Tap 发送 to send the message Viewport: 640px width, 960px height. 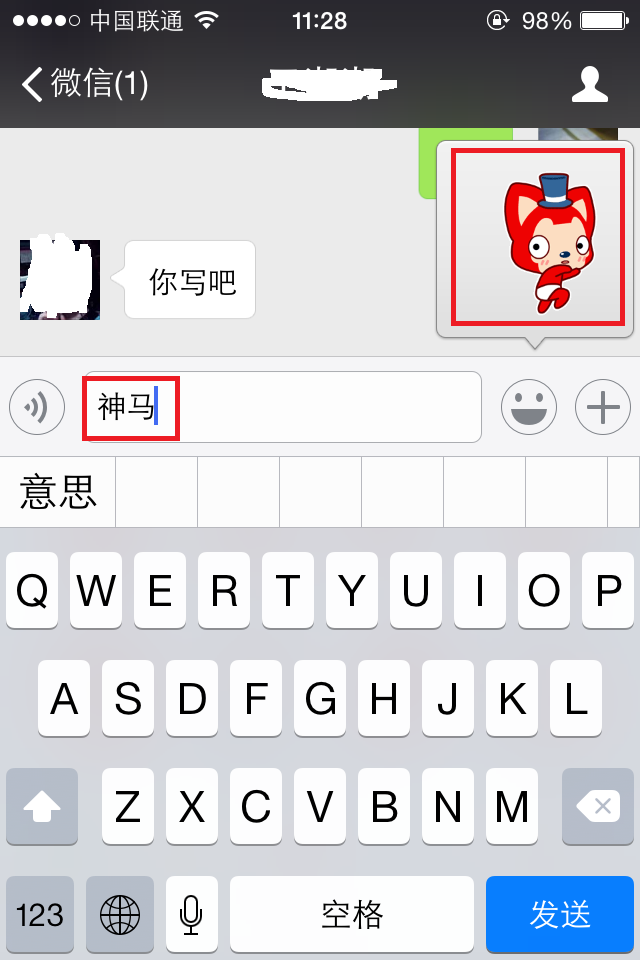(561, 914)
